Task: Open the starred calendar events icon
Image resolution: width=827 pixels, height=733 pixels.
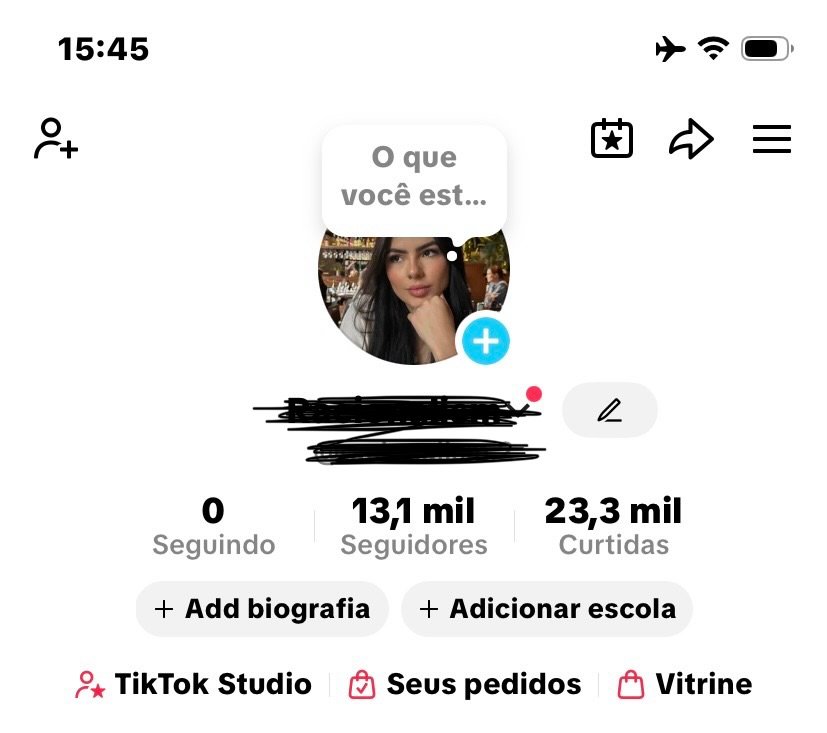Action: point(612,139)
